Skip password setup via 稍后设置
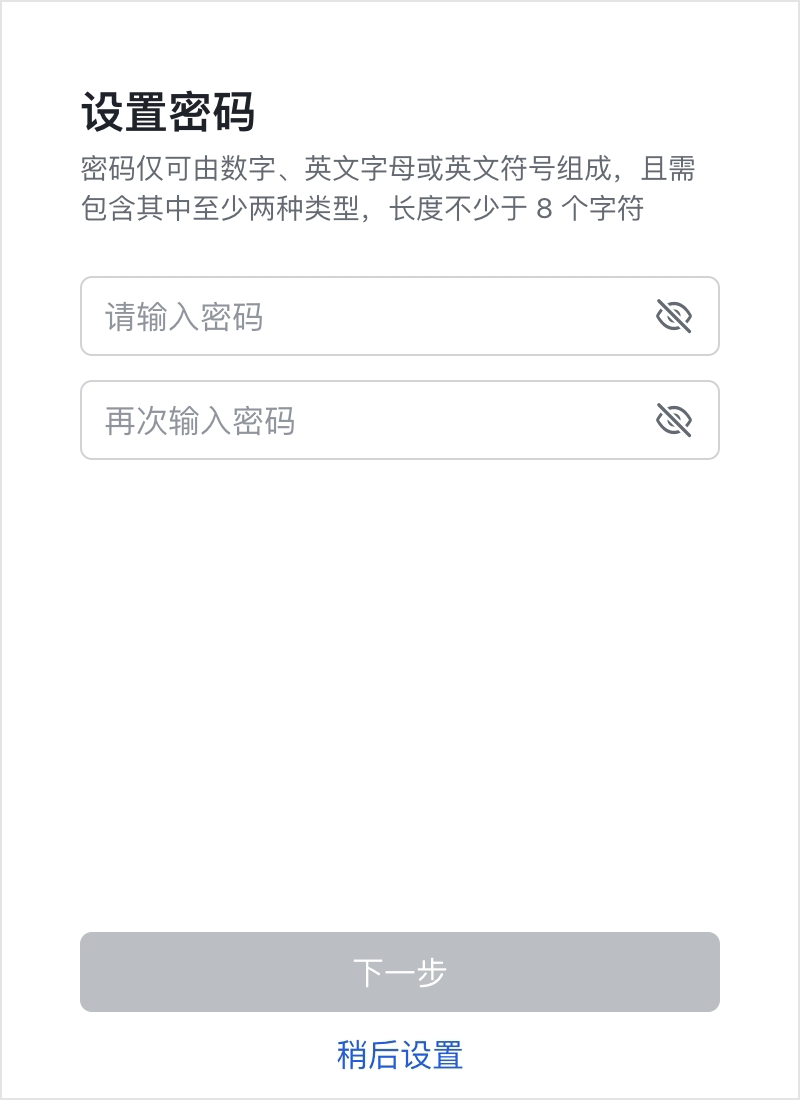800x1100 pixels. pos(400,1054)
